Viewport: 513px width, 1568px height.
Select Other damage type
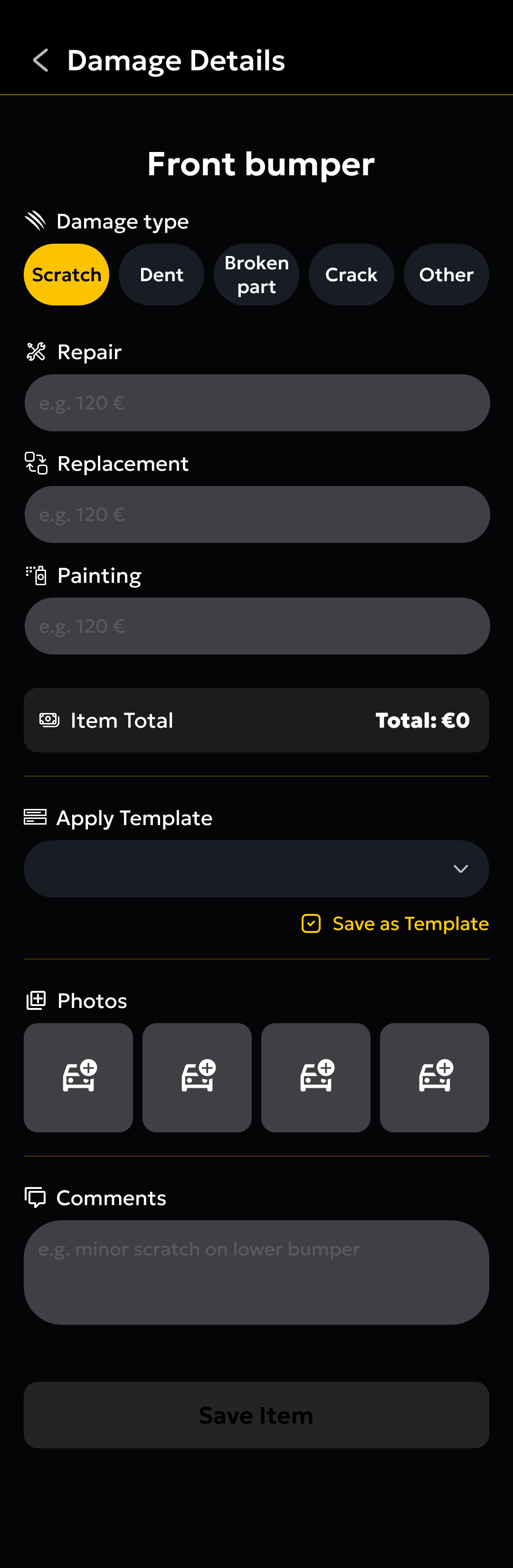tap(446, 275)
